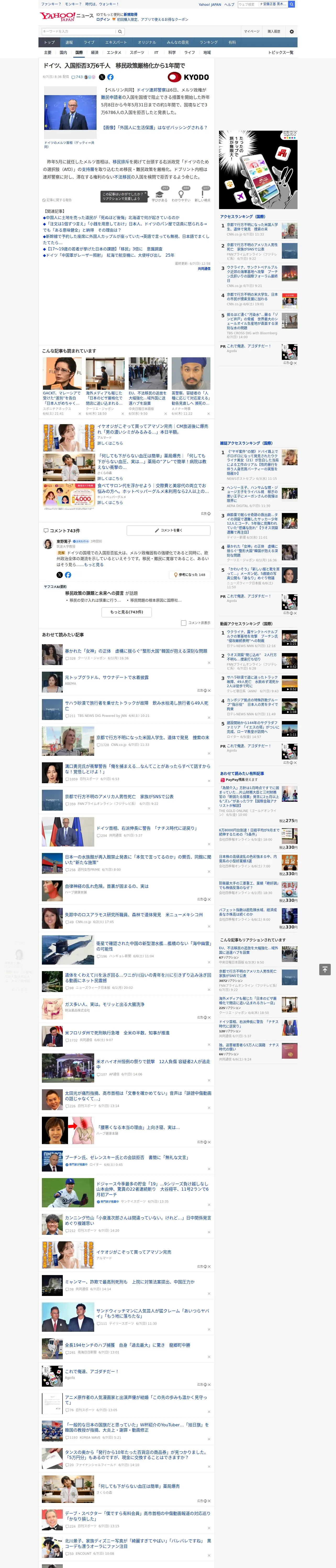React with 学びがある
Viewport: 336px width, 1568px height.
point(160,195)
